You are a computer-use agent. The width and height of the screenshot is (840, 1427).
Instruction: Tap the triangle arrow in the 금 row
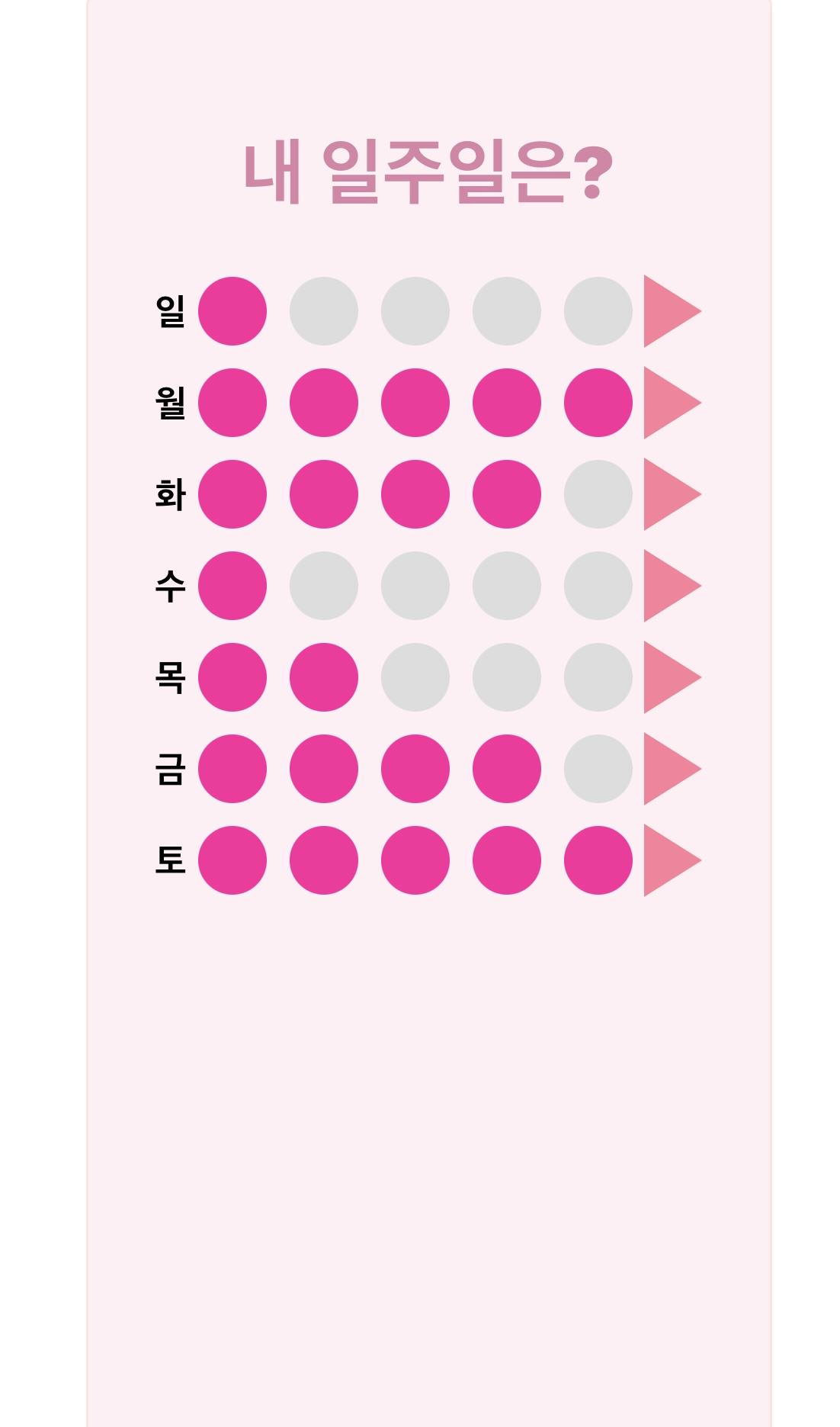(667, 769)
